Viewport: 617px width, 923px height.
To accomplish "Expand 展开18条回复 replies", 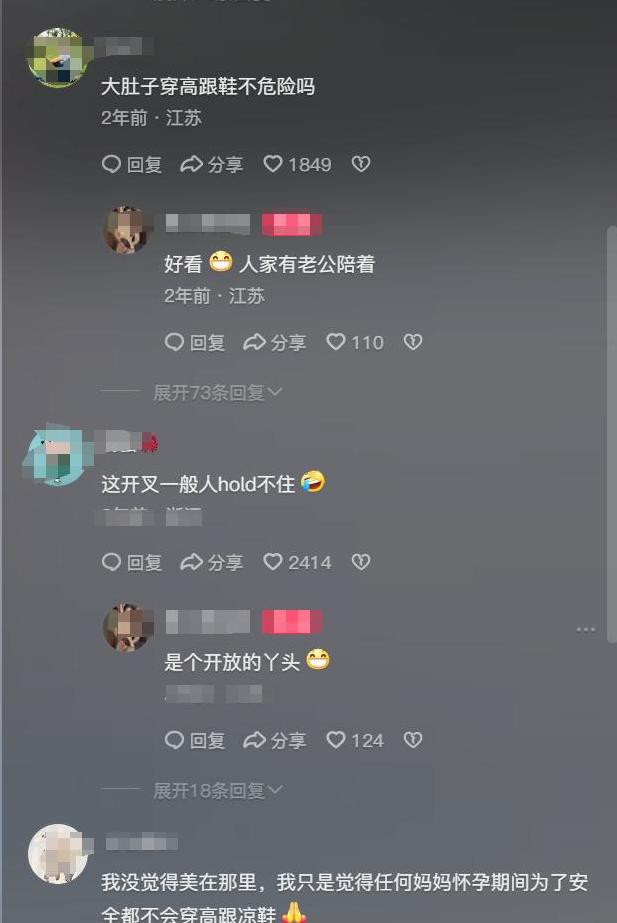I will (x=217, y=791).
